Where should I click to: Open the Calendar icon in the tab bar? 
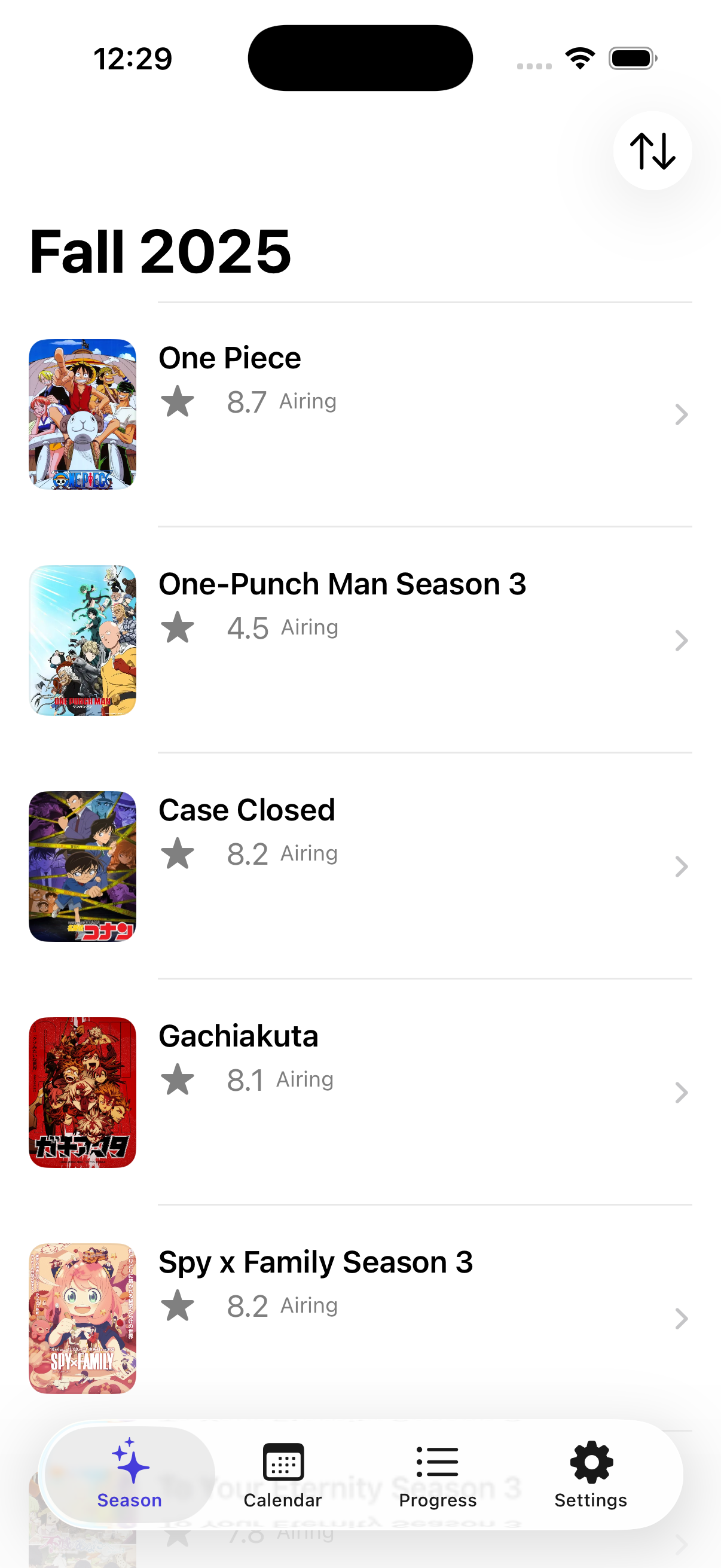tap(282, 1460)
